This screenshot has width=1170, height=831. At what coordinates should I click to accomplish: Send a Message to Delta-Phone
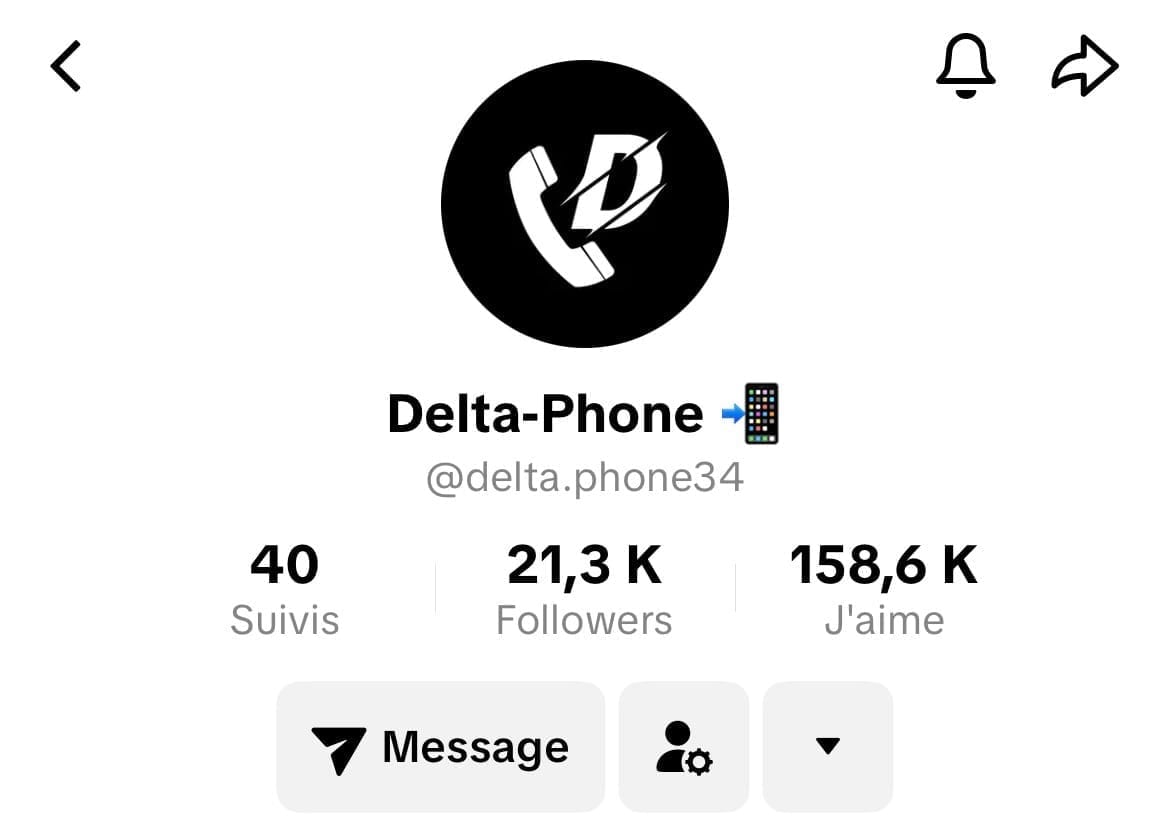pos(441,747)
